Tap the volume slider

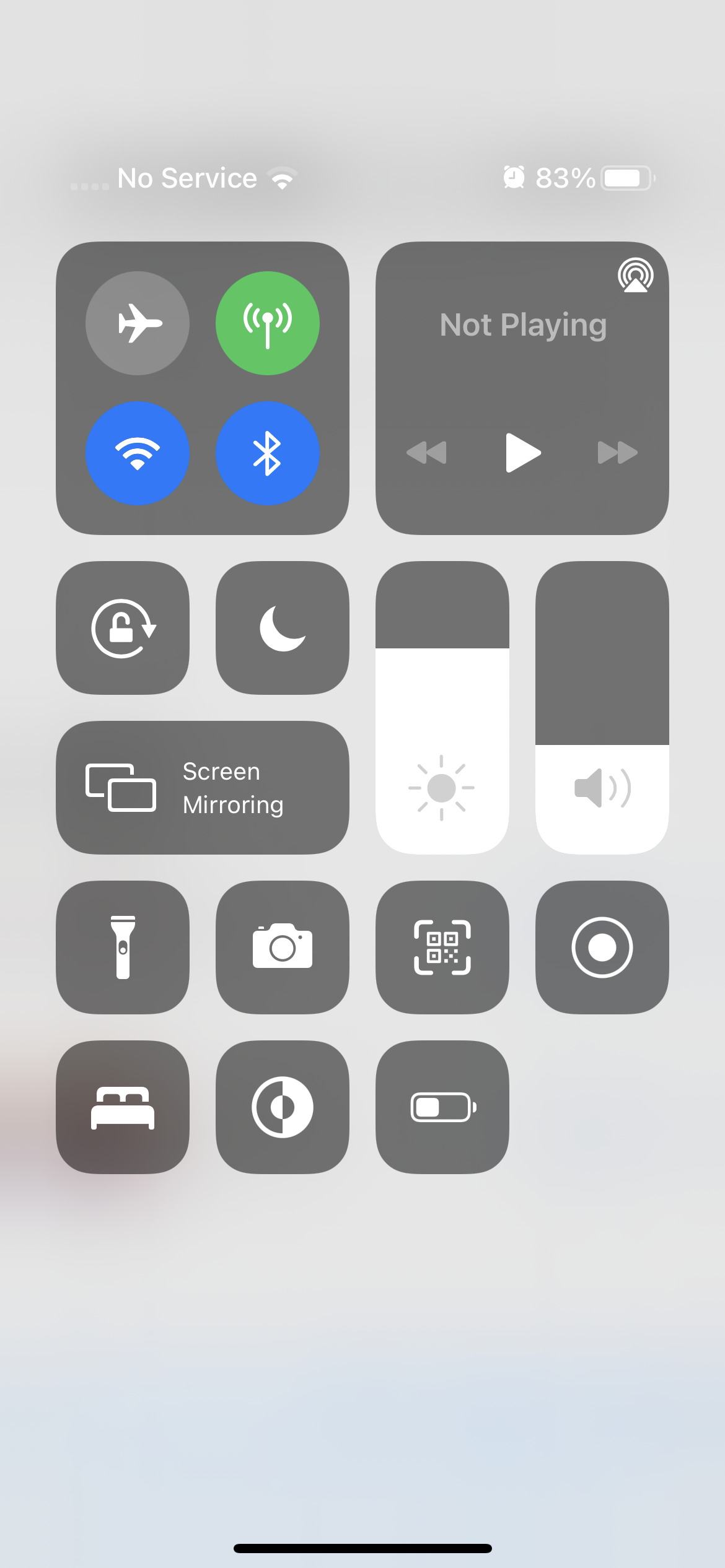click(602, 708)
